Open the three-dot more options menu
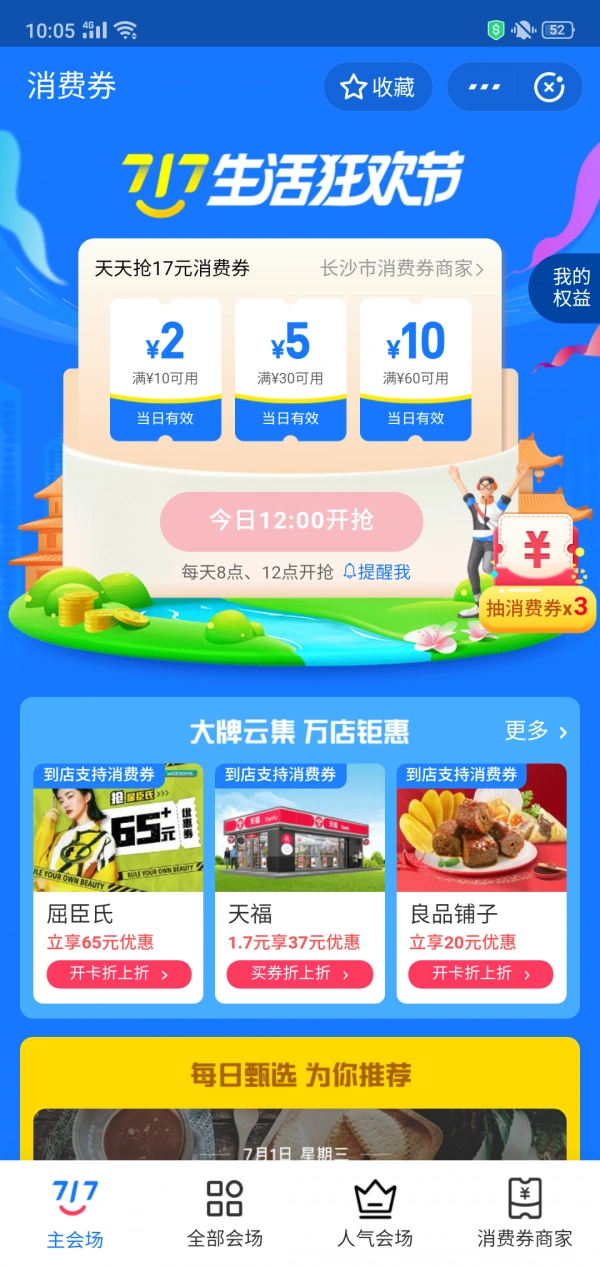The width and height of the screenshot is (600, 1267). 484,87
